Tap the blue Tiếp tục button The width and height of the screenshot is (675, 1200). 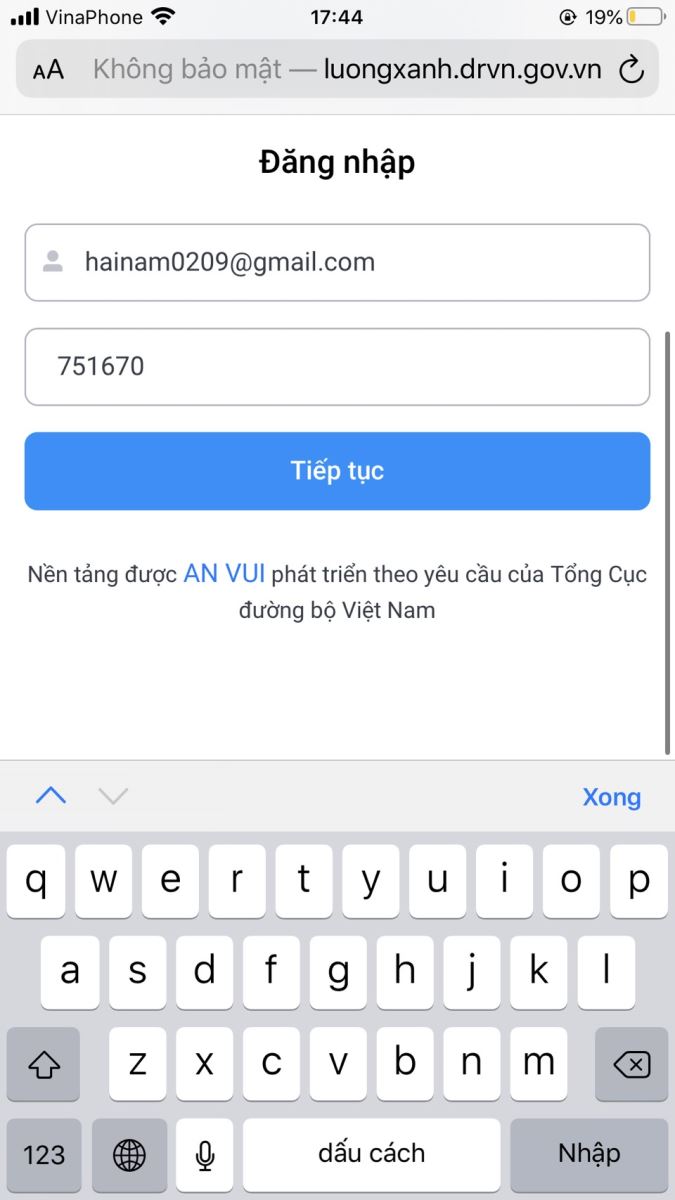tap(337, 471)
